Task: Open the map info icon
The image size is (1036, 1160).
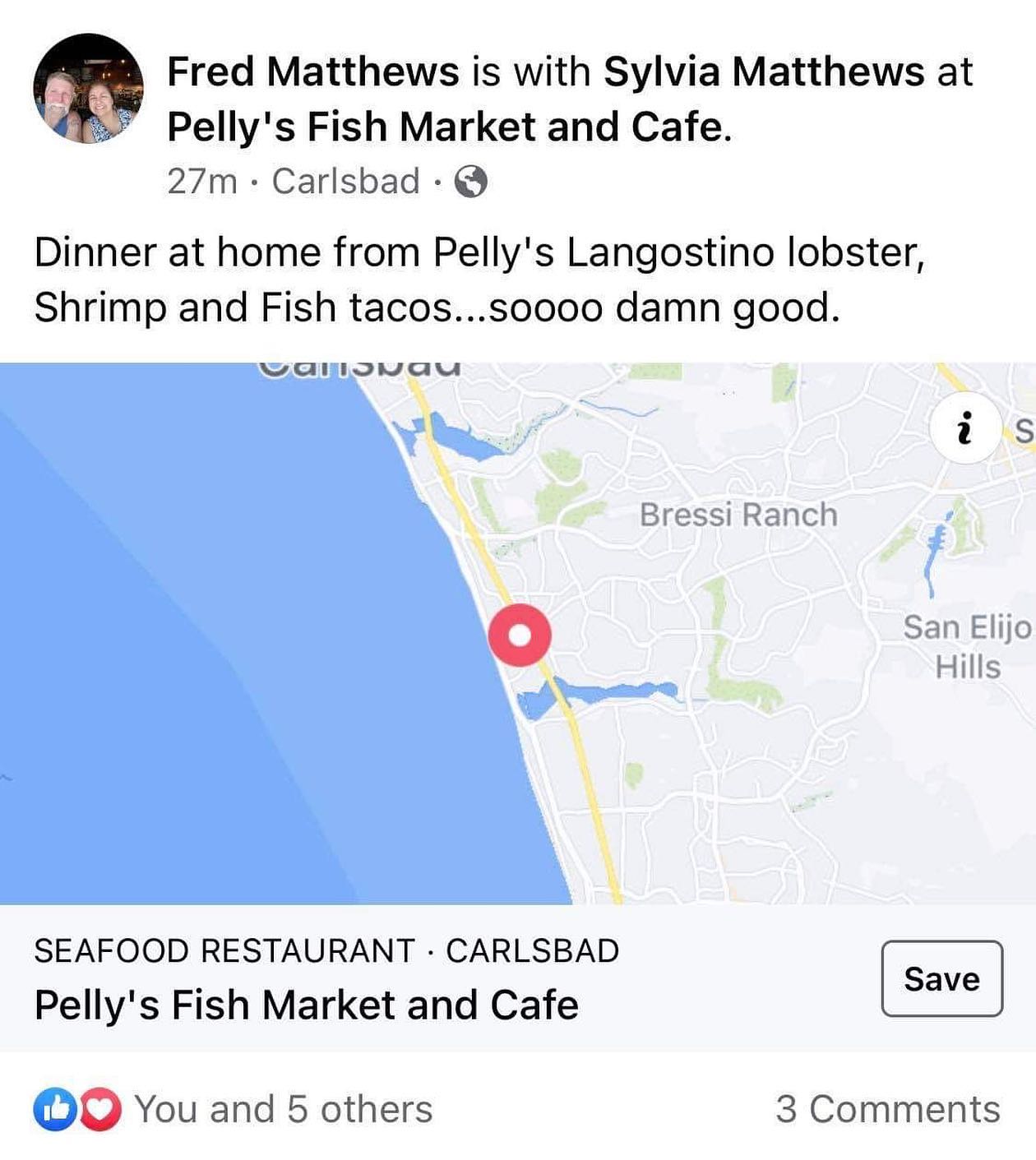Action: pos(964,428)
